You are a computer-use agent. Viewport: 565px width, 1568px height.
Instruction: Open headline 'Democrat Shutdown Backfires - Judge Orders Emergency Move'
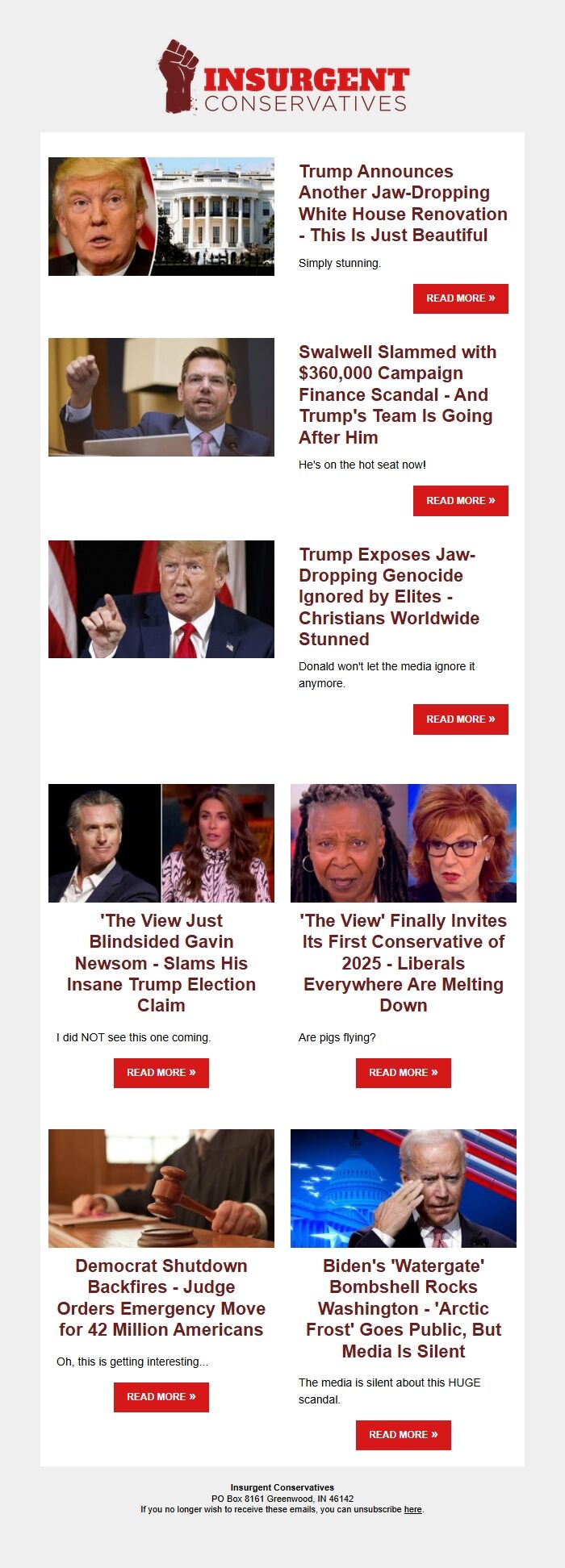[161, 1298]
